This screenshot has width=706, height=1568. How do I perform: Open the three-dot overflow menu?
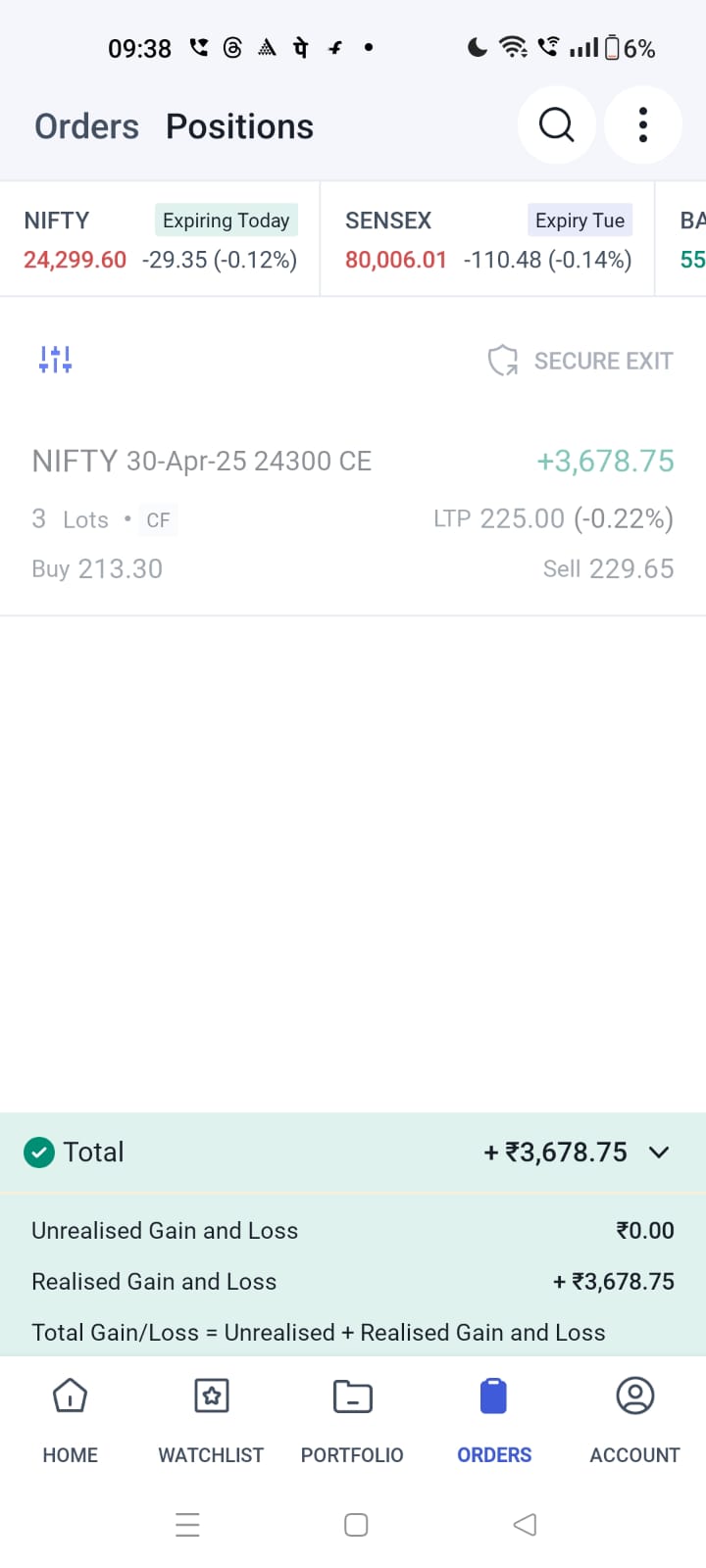pyautogui.click(x=643, y=124)
